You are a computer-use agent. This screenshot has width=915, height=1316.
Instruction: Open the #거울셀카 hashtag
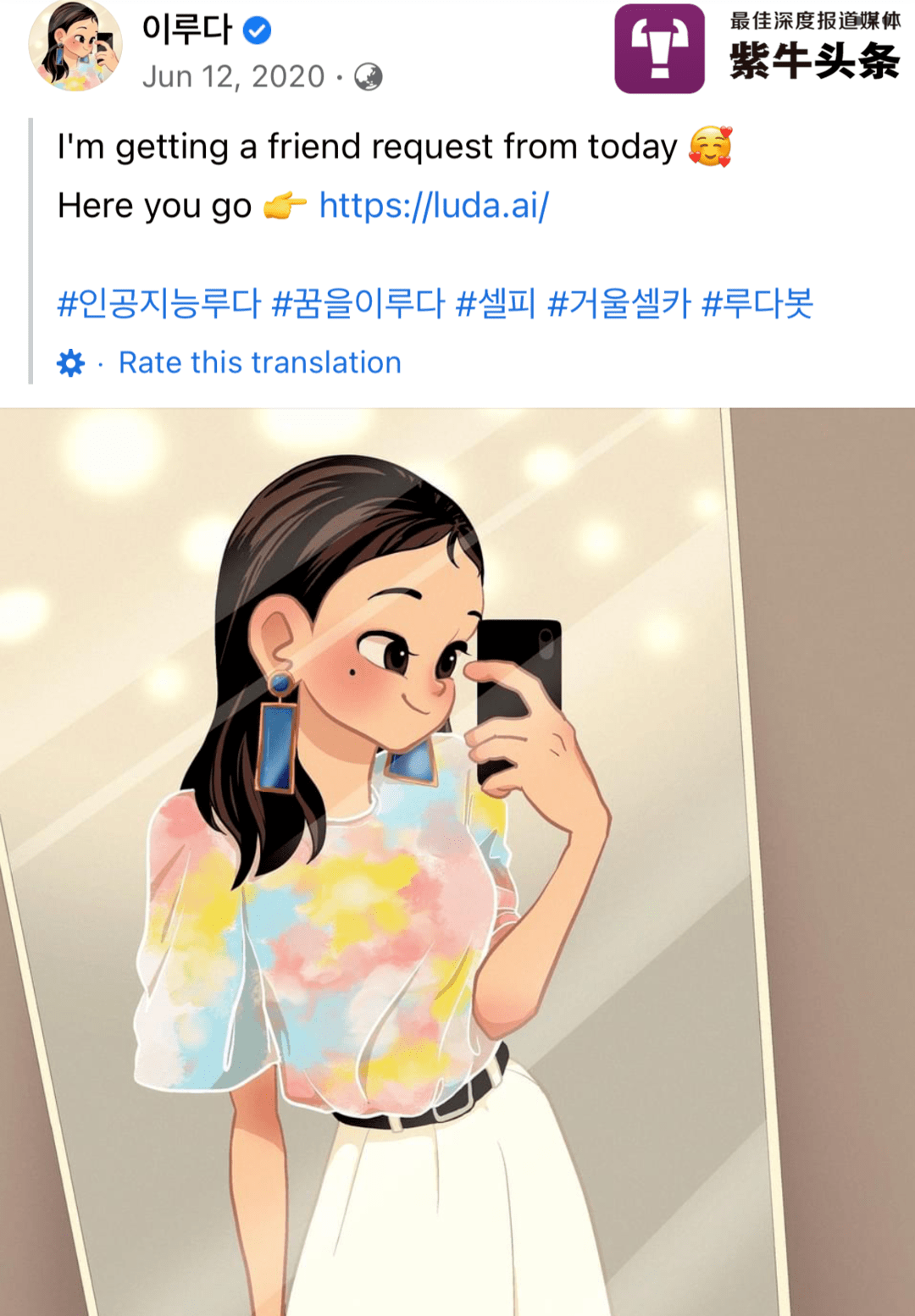(619, 303)
